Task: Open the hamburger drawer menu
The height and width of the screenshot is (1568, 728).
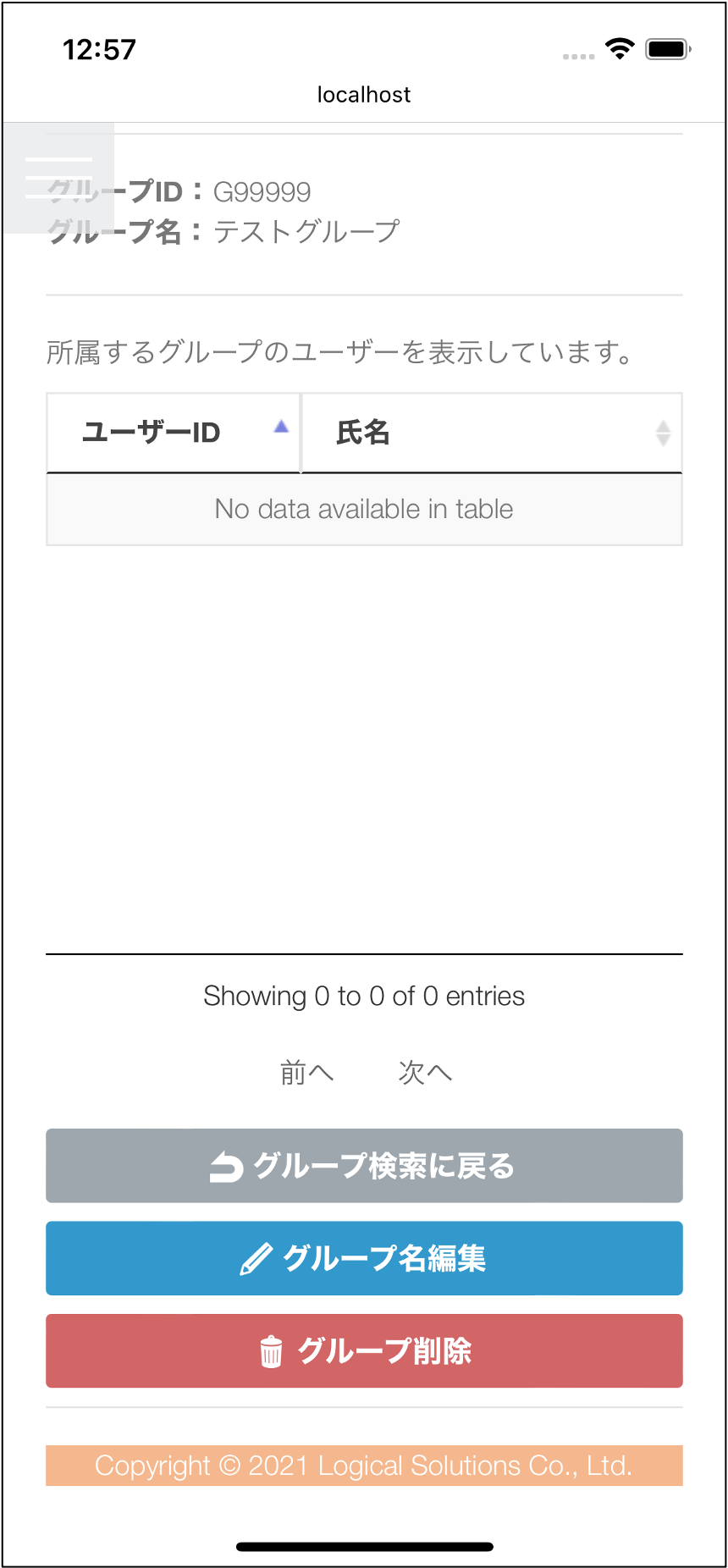Action: pyautogui.click(x=58, y=178)
